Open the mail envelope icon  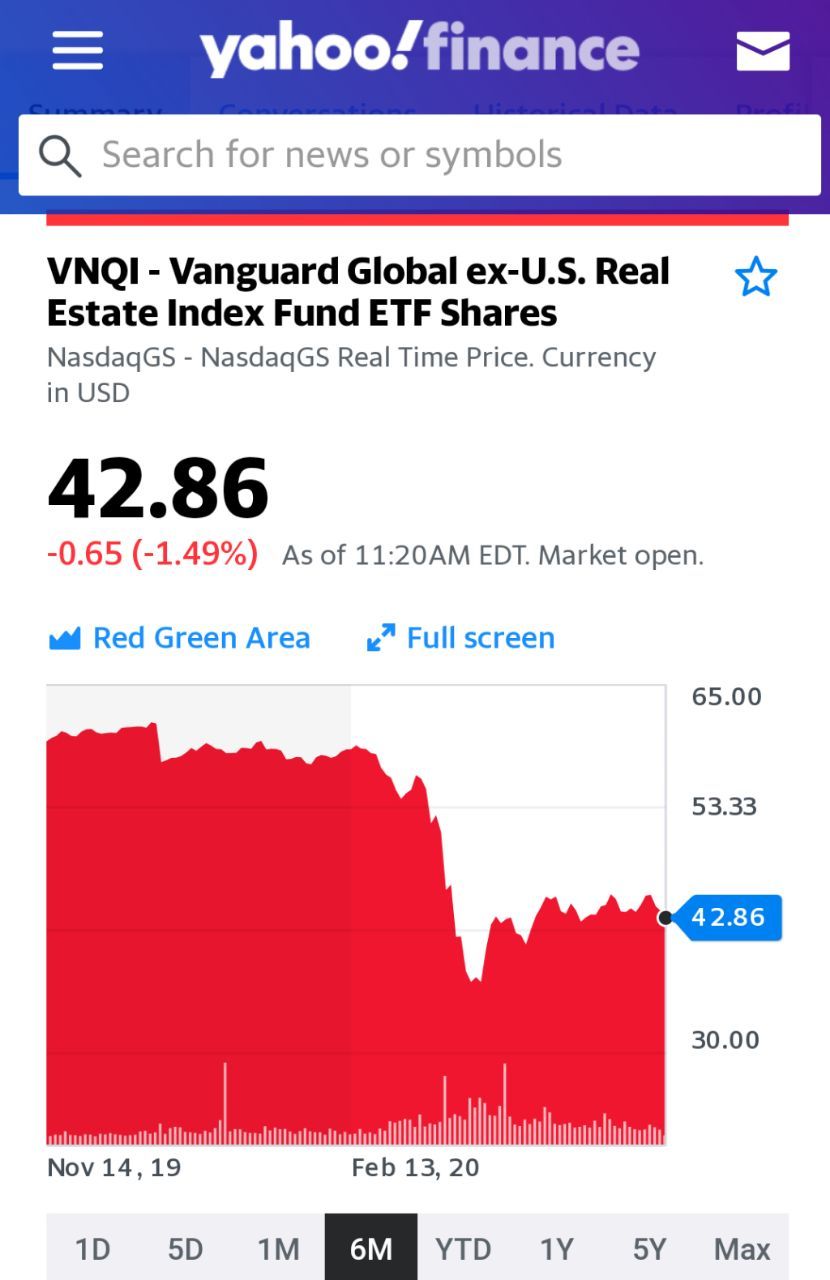[763, 52]
